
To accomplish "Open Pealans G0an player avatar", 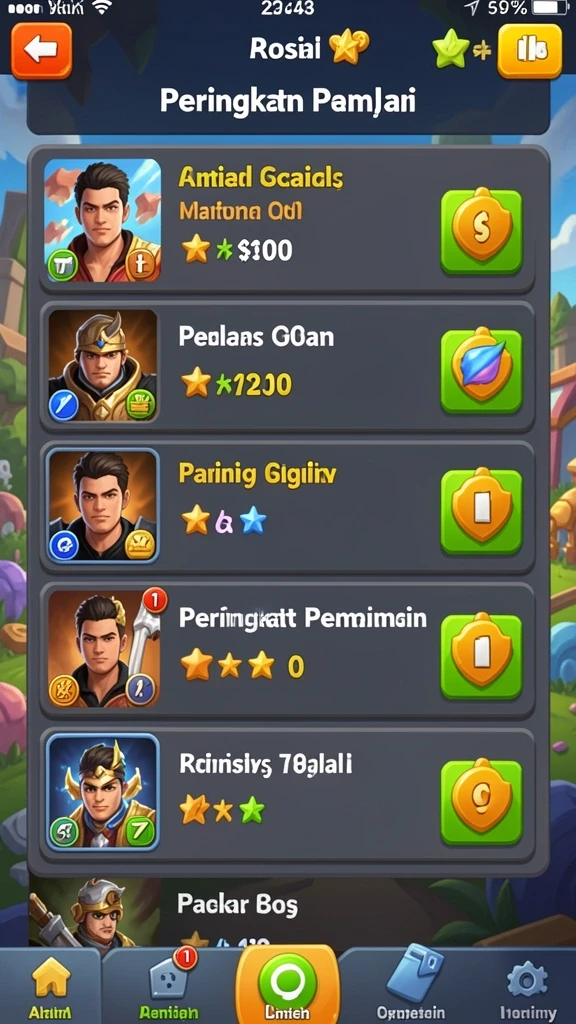I will click(103, 366).
